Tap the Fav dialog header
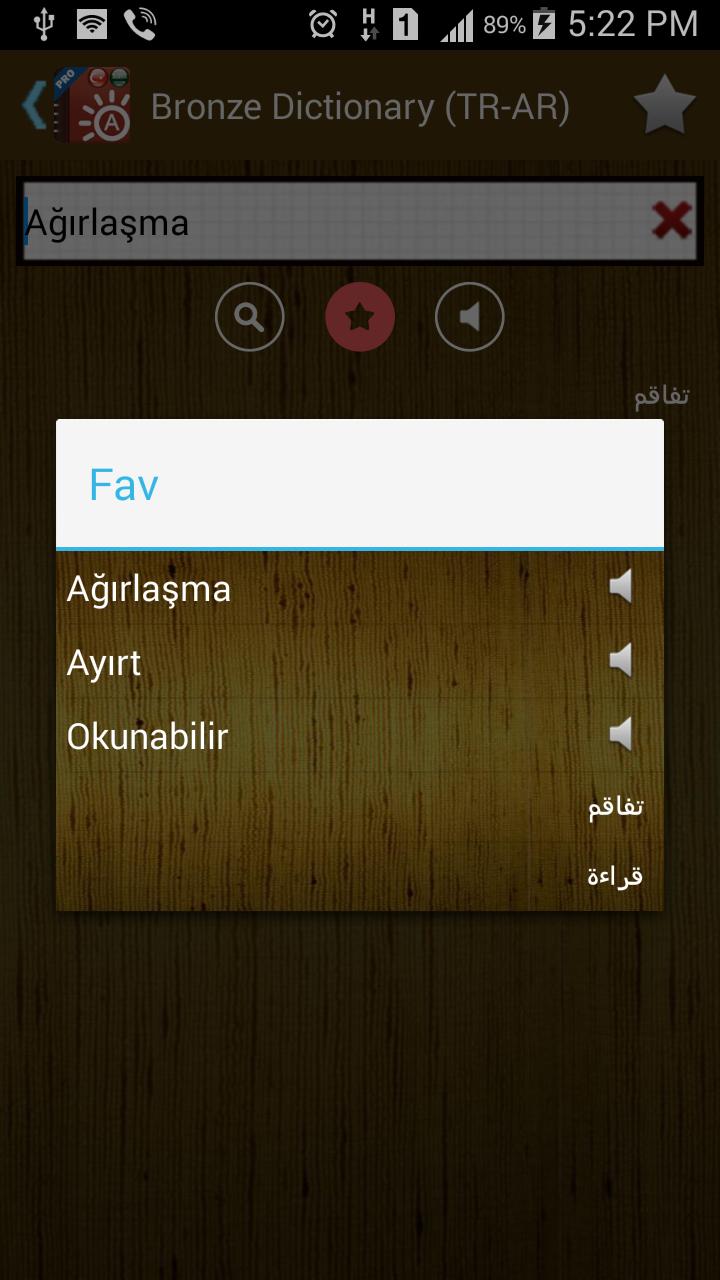 pos(123,484)
